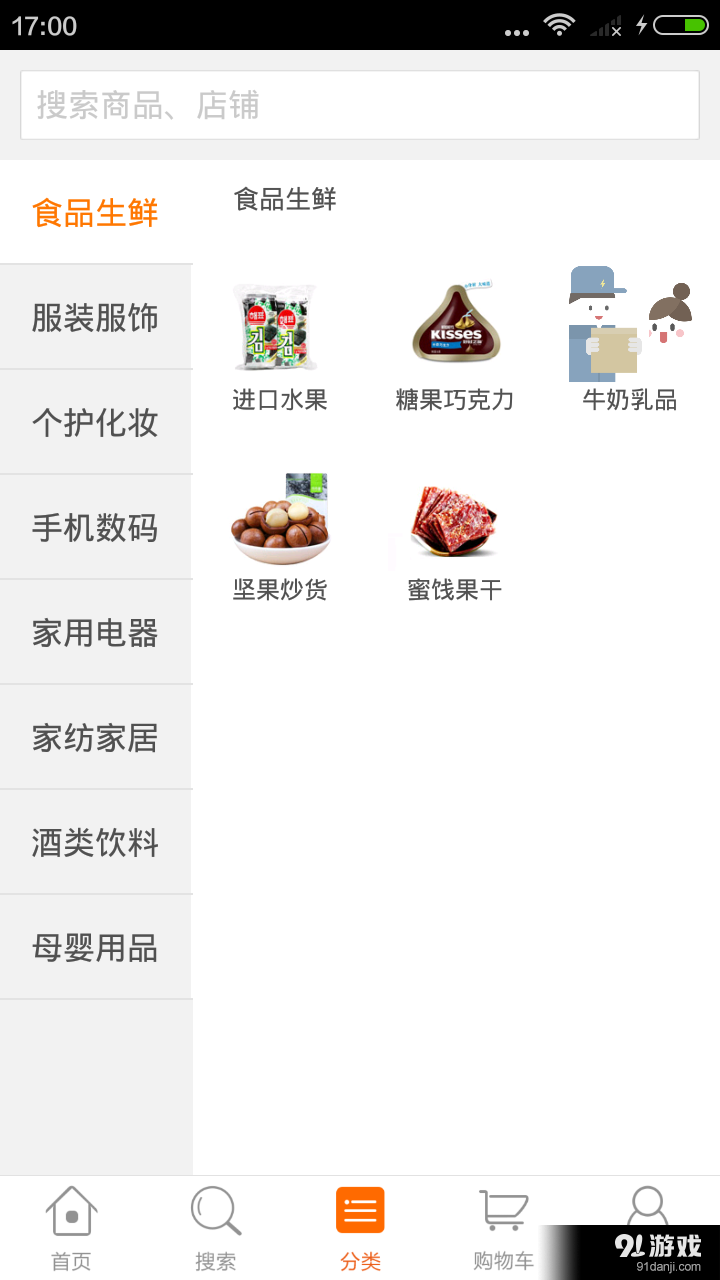The width and height of the screenshot is (720, 1280).
Task: Tap the 分类 categories icon
Action: point(360,1210)
